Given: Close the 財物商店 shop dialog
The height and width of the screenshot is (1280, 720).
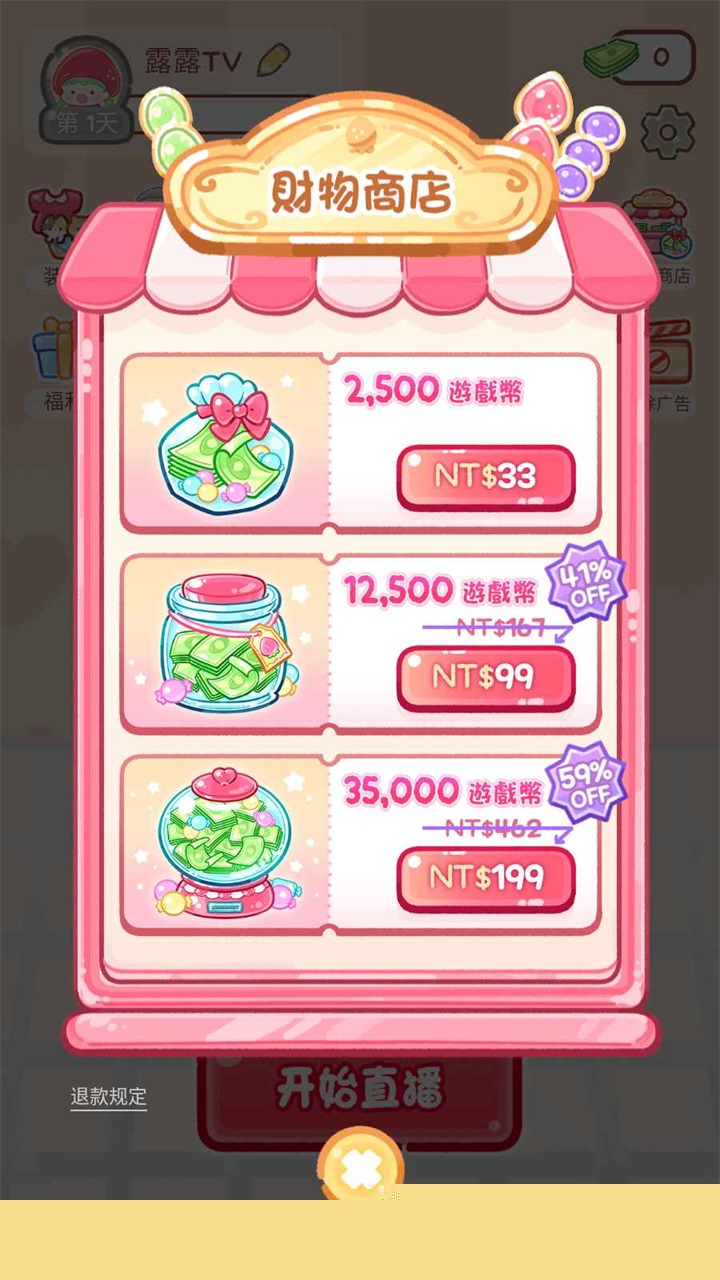Looking at the screenshot, I should (361, 1166).
